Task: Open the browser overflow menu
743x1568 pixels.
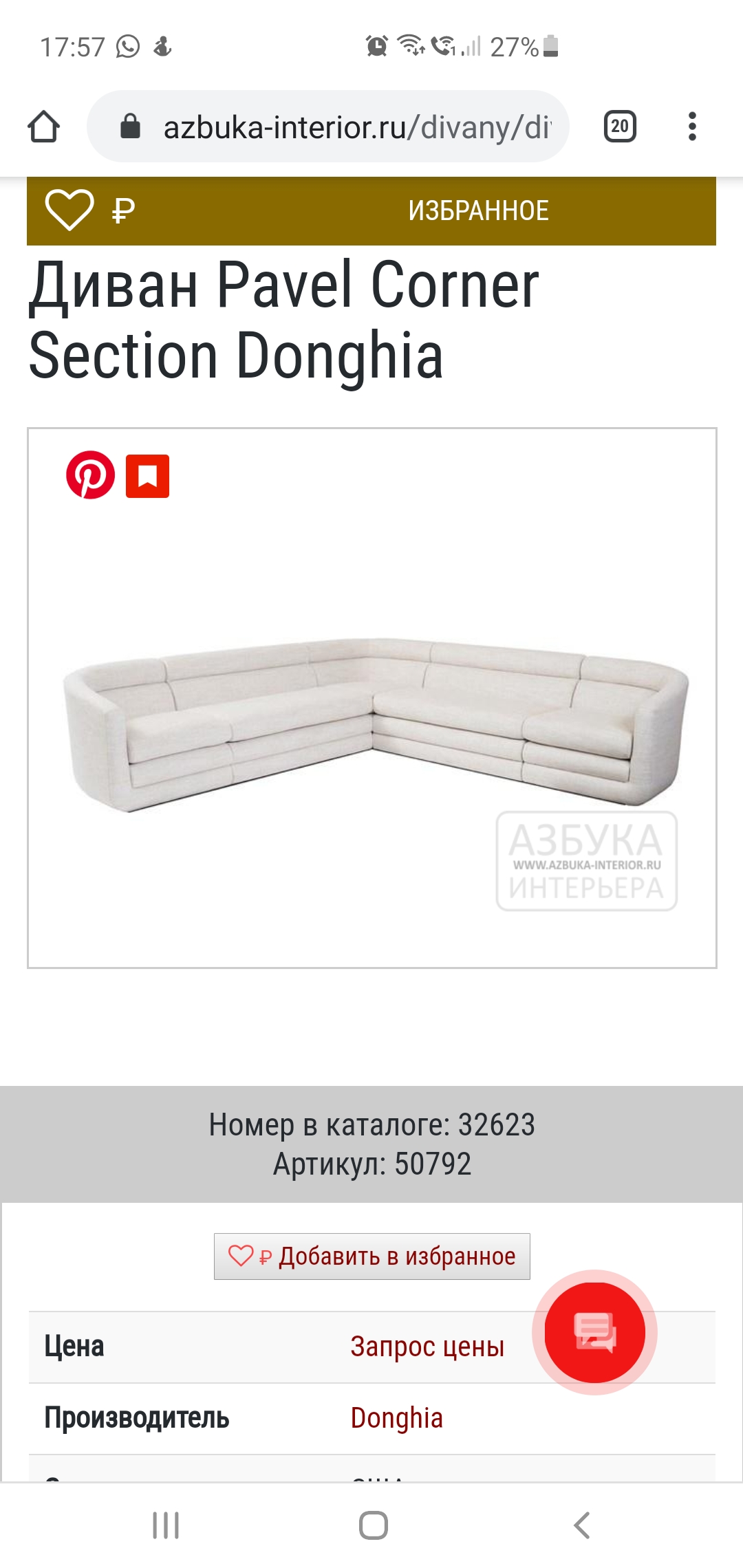Action: [x=692, y=127]
